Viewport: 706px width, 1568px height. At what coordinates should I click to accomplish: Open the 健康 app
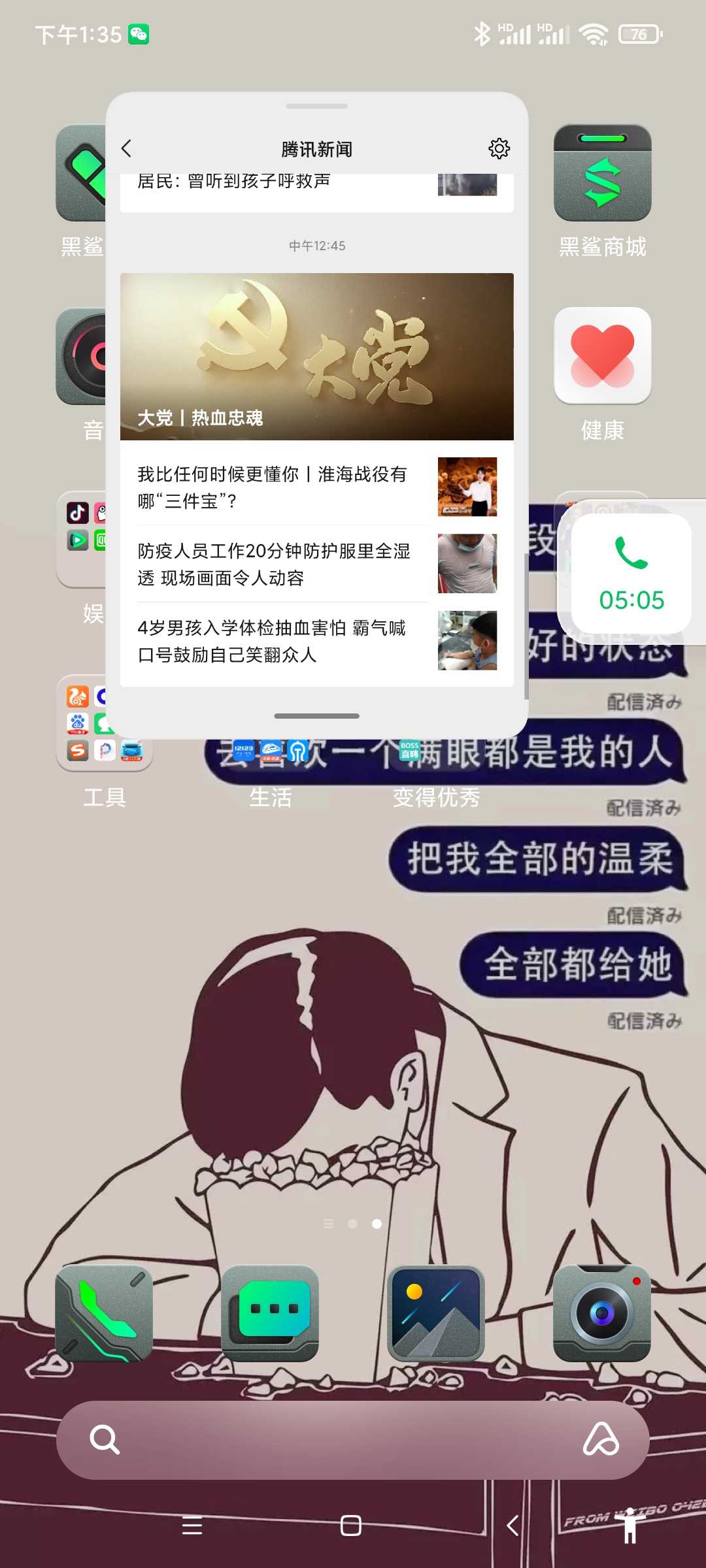602,357
